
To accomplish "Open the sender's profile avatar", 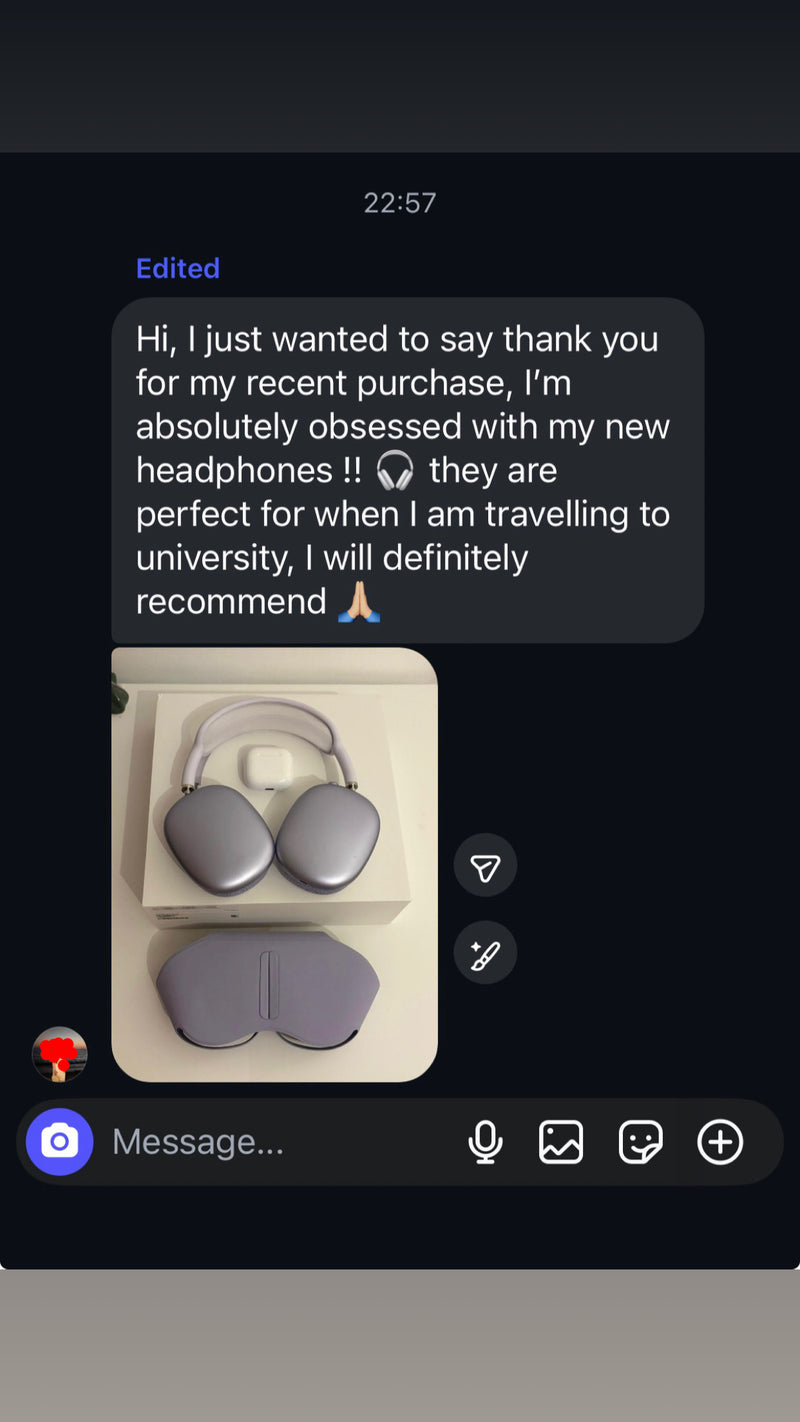I will (57, 1053).
